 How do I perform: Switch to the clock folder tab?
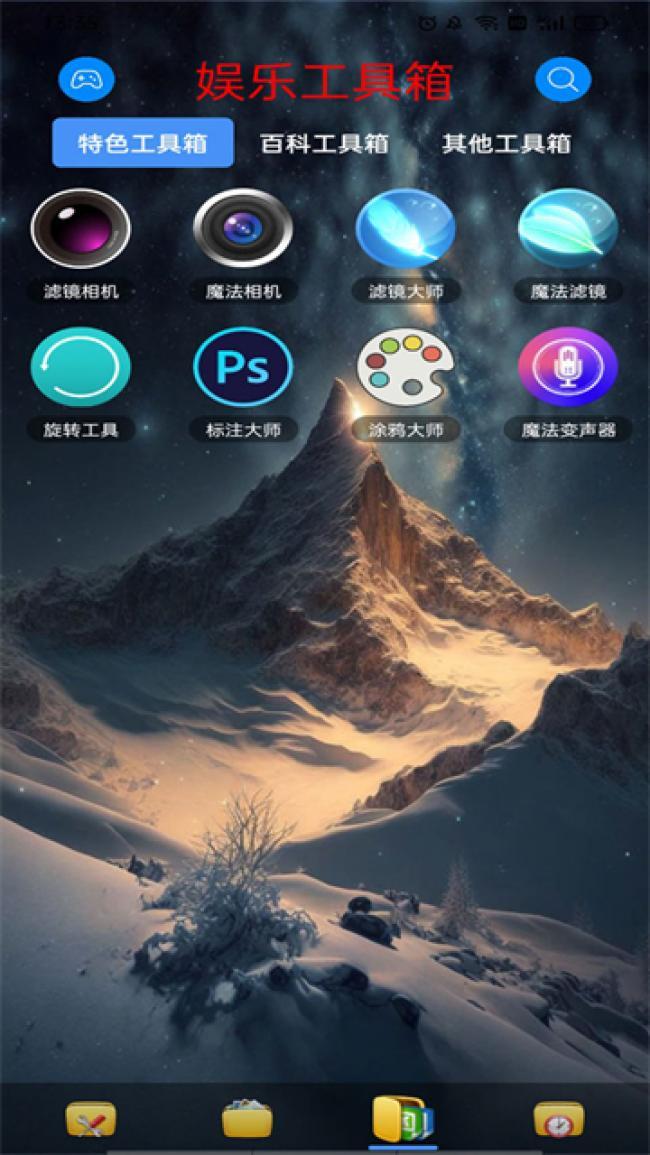point(559,1120)
